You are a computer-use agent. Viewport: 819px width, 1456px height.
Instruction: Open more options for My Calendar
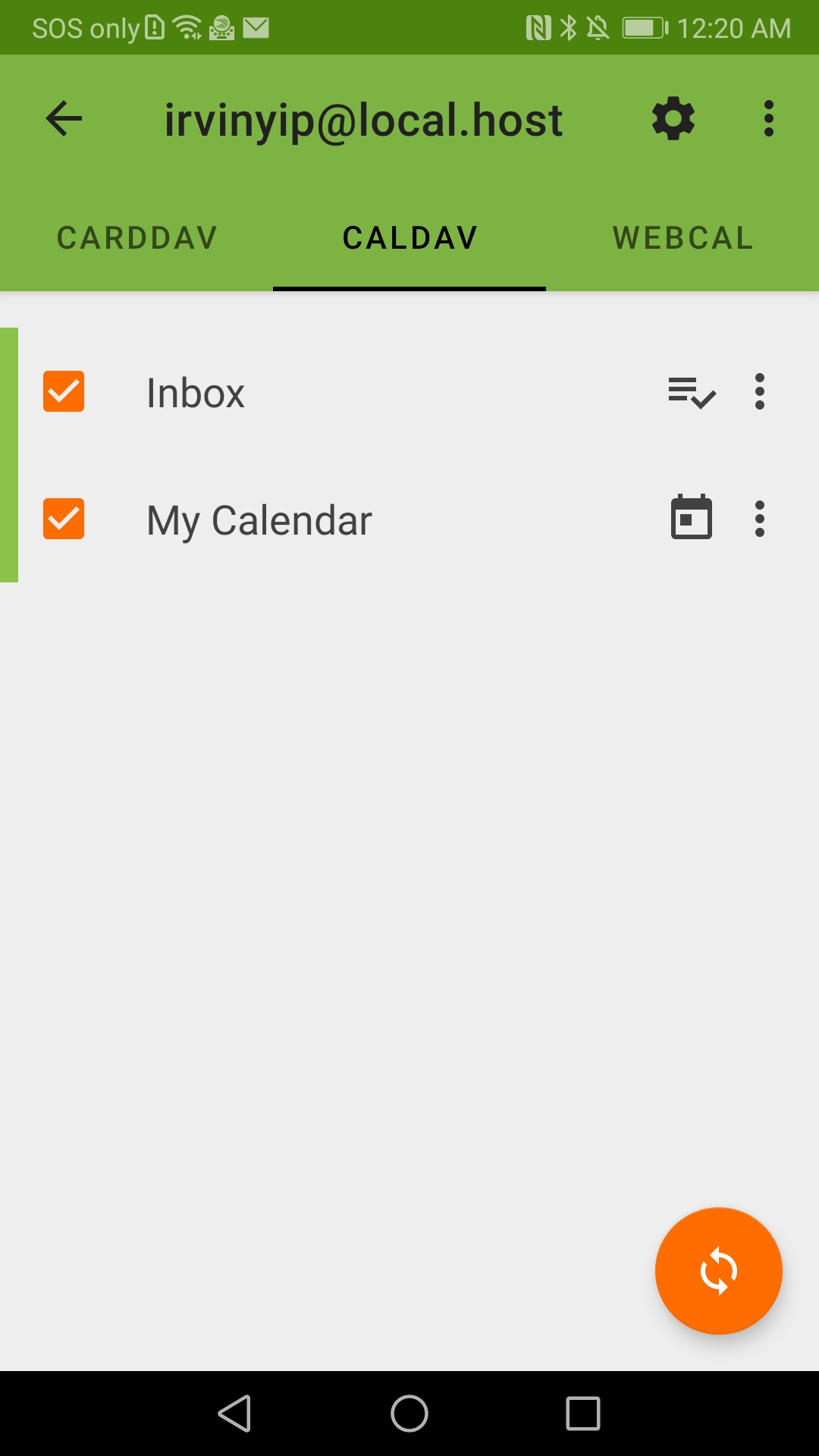[x=759, y=519]
